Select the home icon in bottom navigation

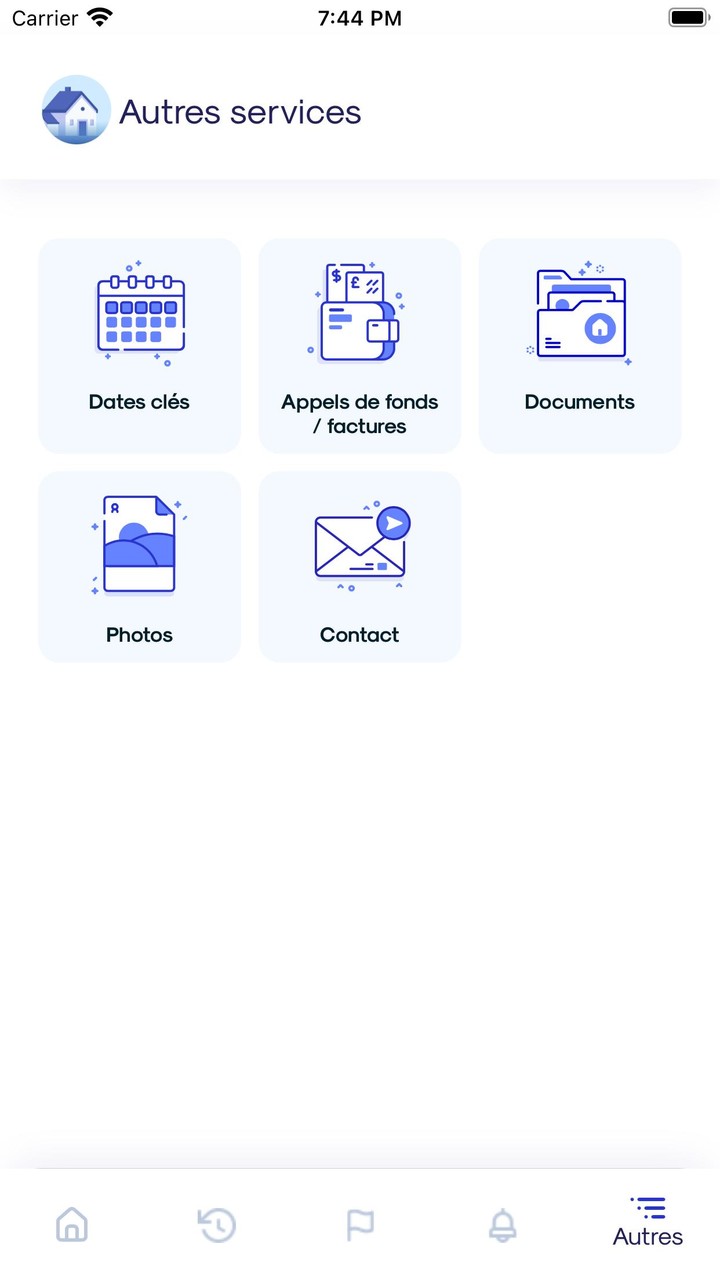click(x=71, y=1224)
